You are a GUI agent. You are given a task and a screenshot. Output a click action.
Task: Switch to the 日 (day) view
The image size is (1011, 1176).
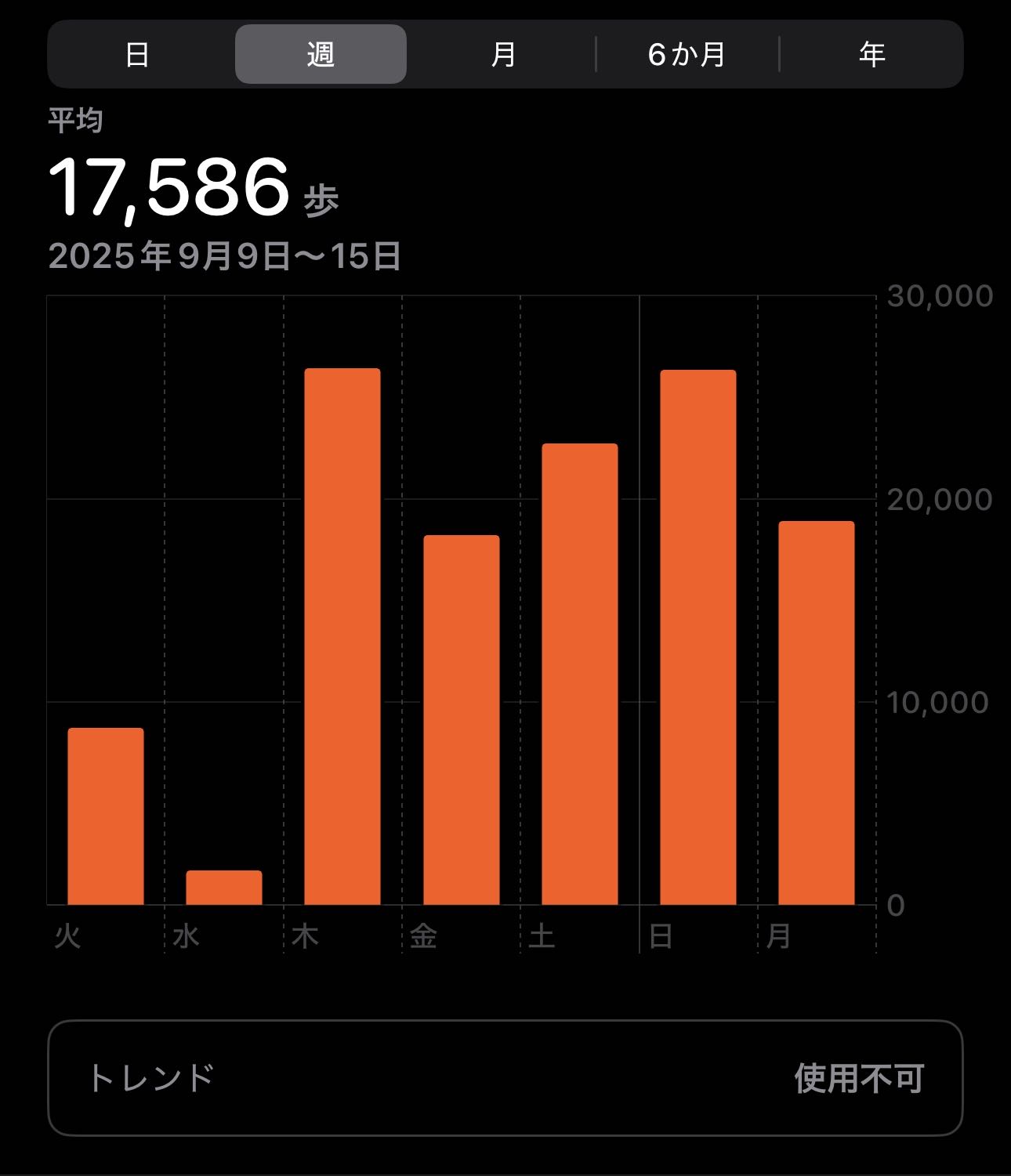tap(138, 54)
